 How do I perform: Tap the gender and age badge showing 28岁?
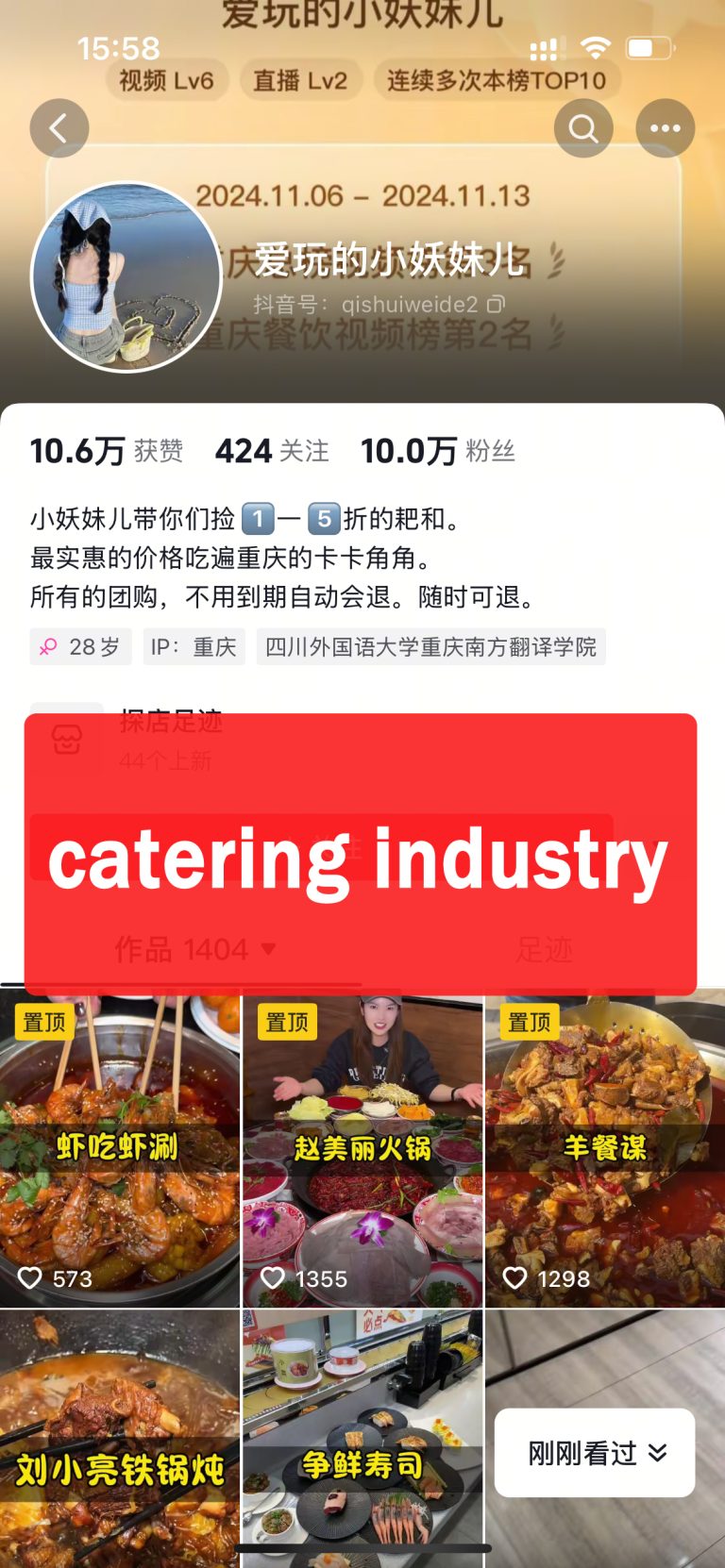coord(80,646)
